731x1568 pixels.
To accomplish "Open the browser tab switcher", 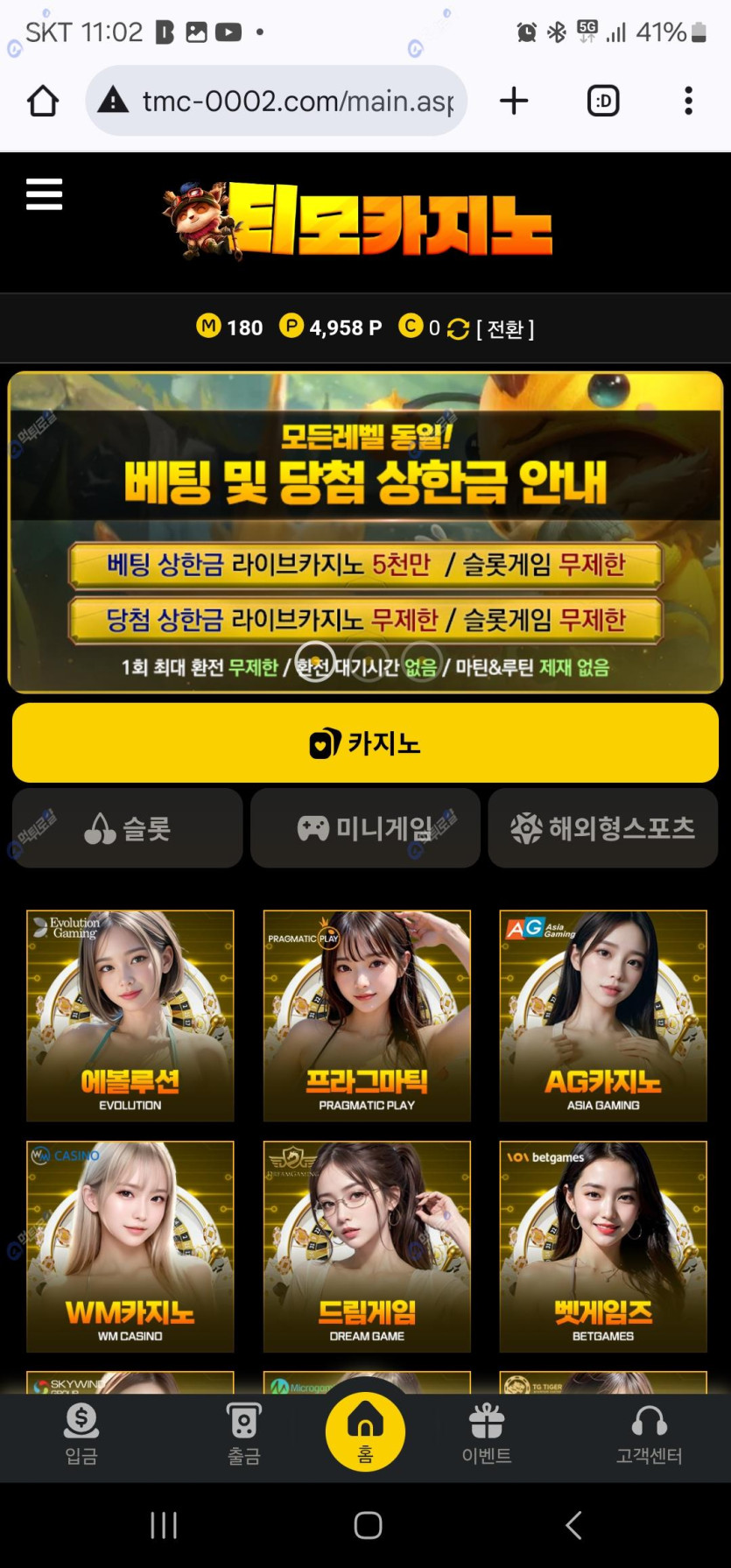I will tap(602, 102).
